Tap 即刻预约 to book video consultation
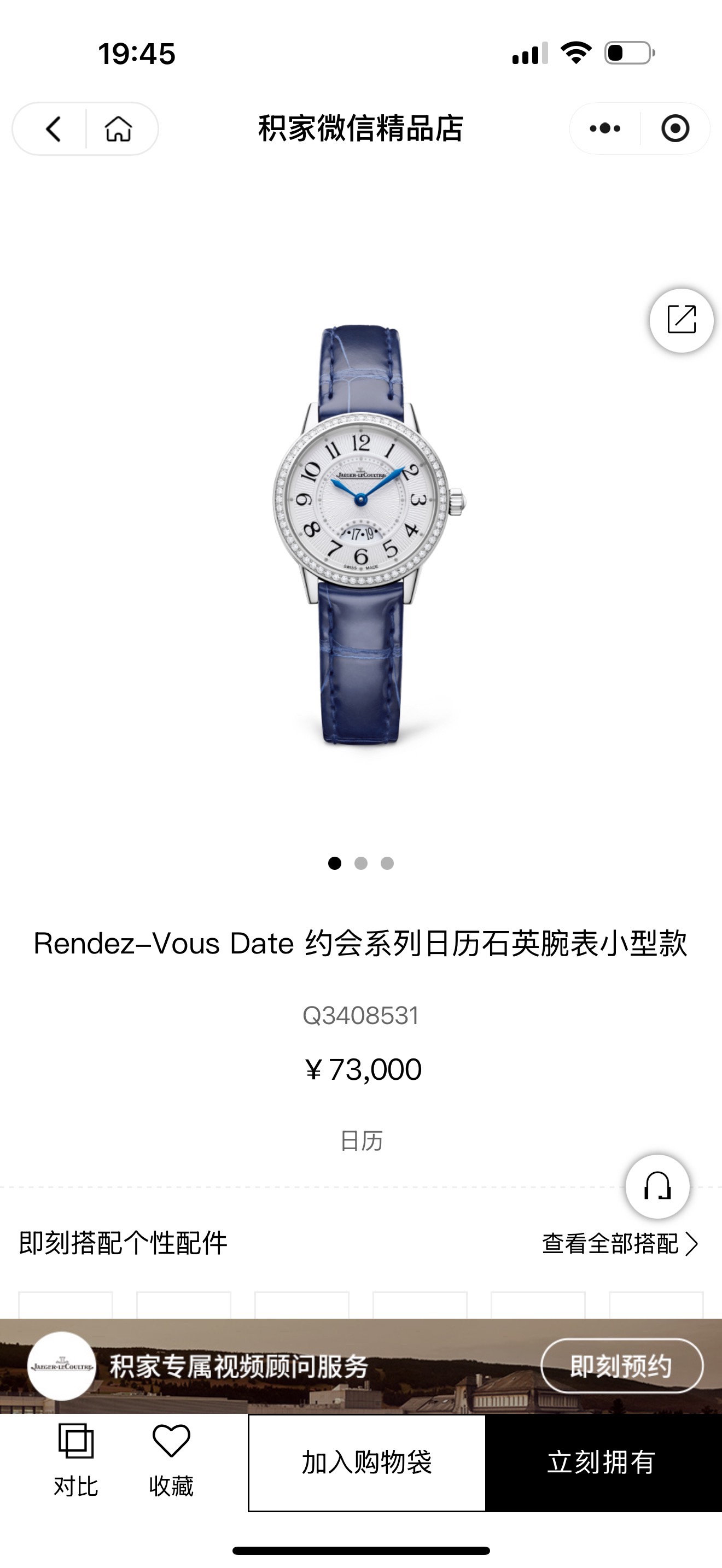The height and width of the screenshot is (1568, 722). (621, 1366)
